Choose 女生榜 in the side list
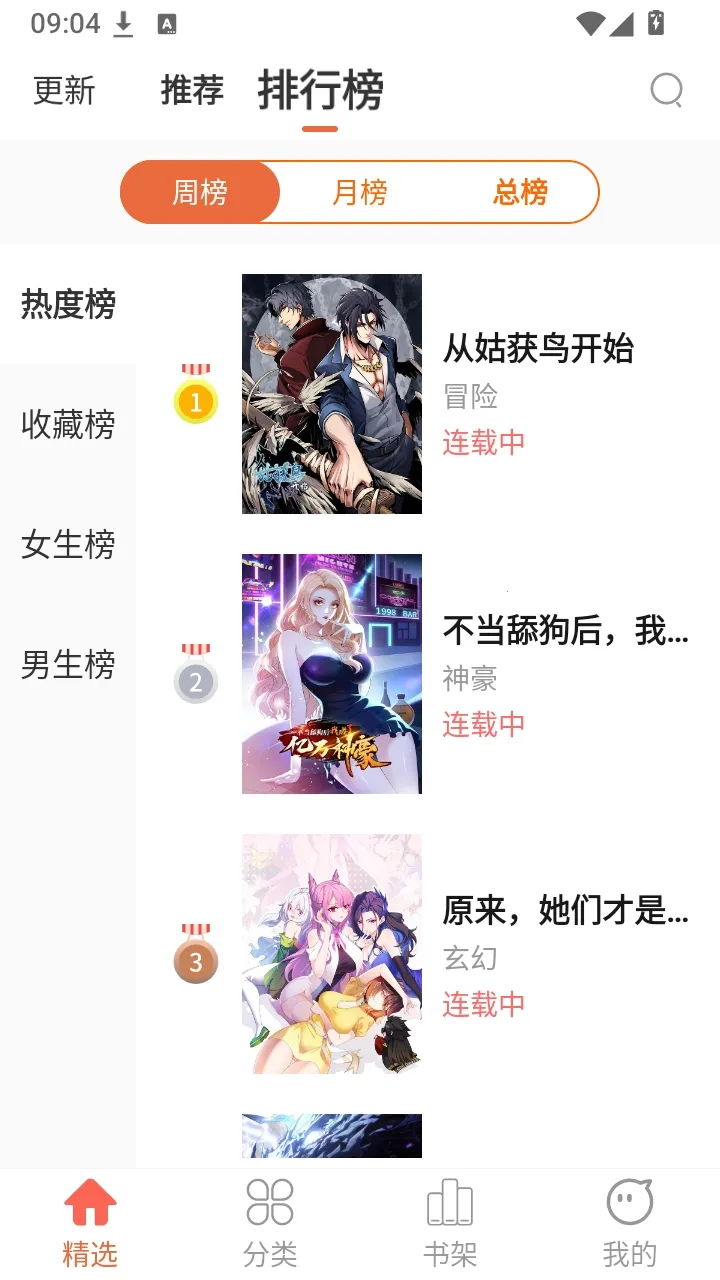Viewport: 720px width, 1280px height. pyautogui.click(x=68, y=544)
